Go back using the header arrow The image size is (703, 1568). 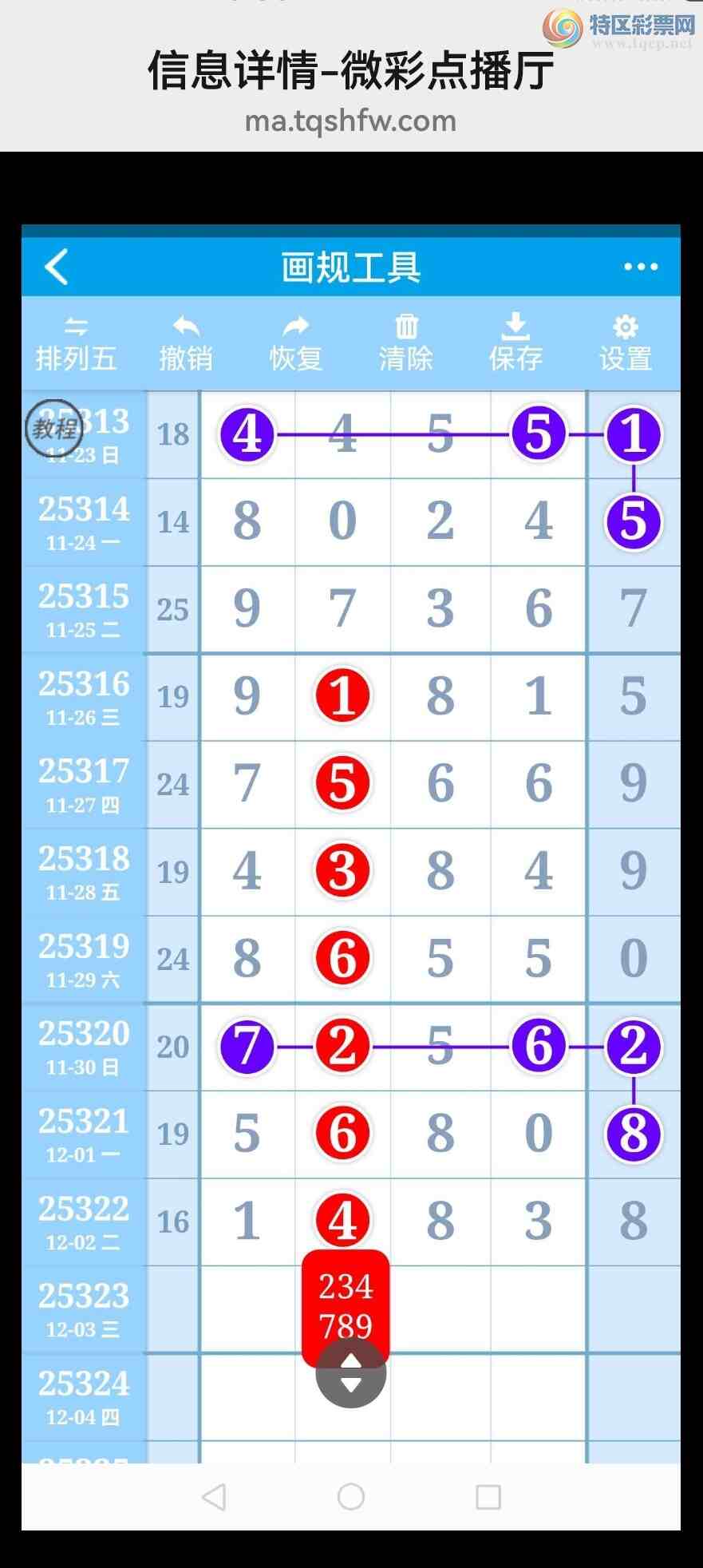point(57,267)
